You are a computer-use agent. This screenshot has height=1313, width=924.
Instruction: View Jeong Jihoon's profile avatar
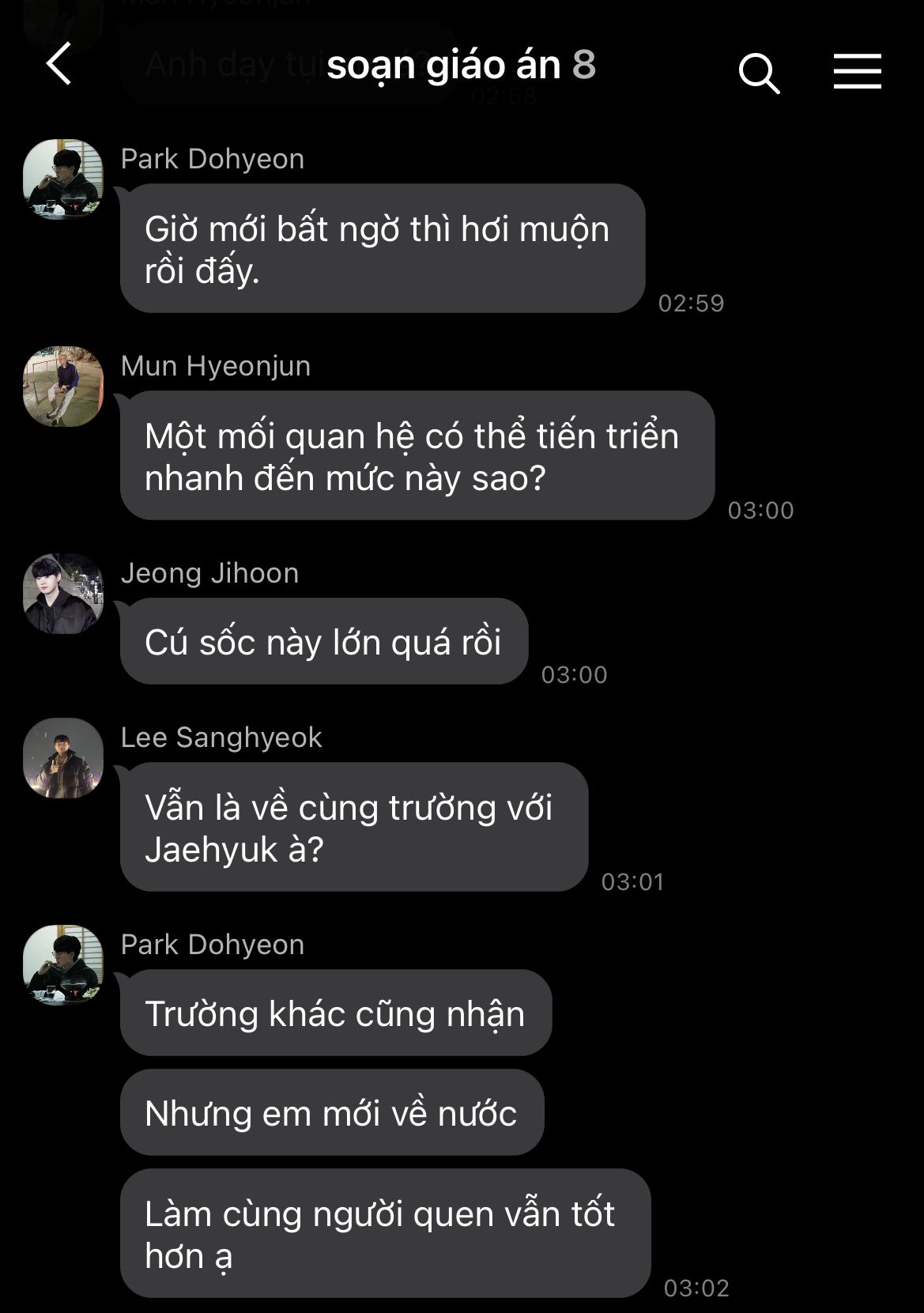tap(63, 594)
